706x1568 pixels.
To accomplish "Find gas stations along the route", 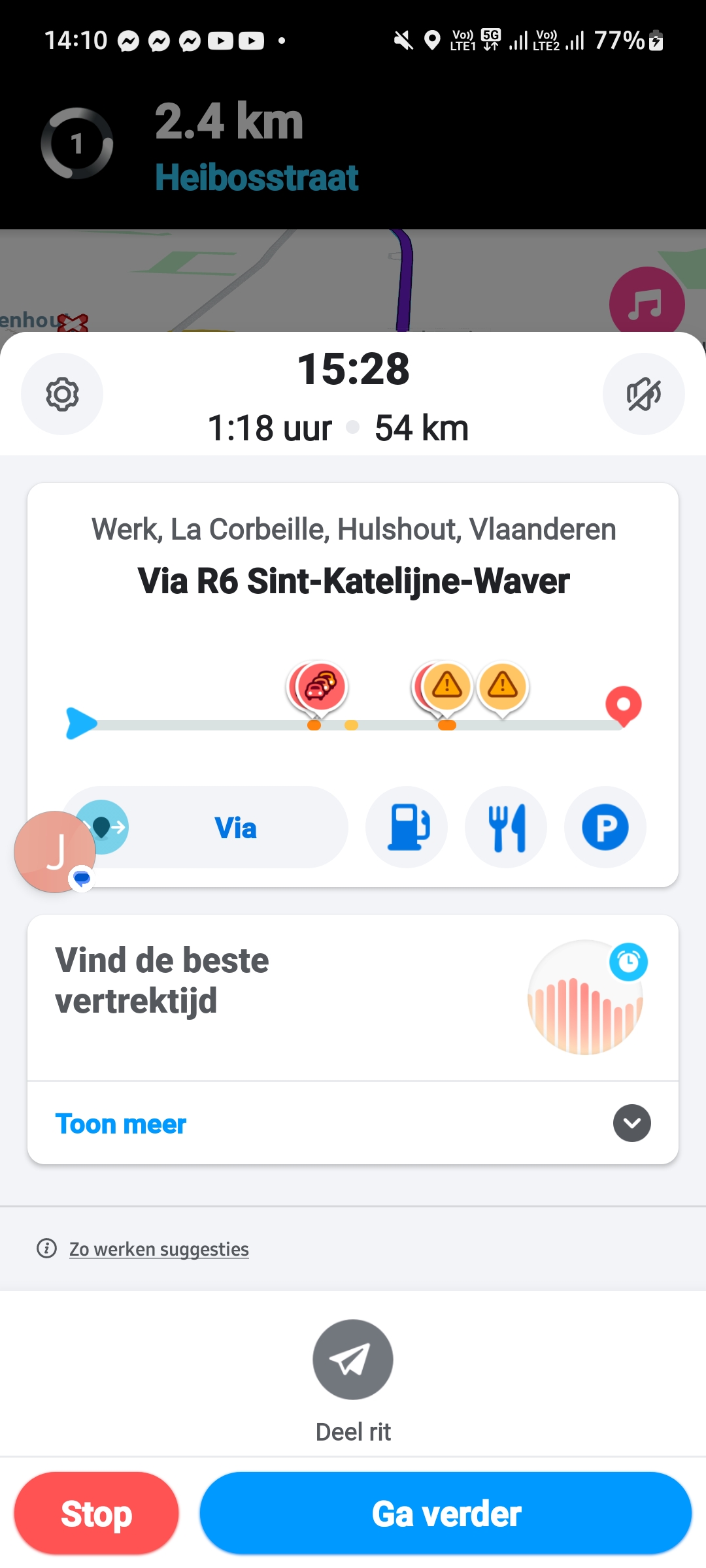I will click(x=407, y=828).
